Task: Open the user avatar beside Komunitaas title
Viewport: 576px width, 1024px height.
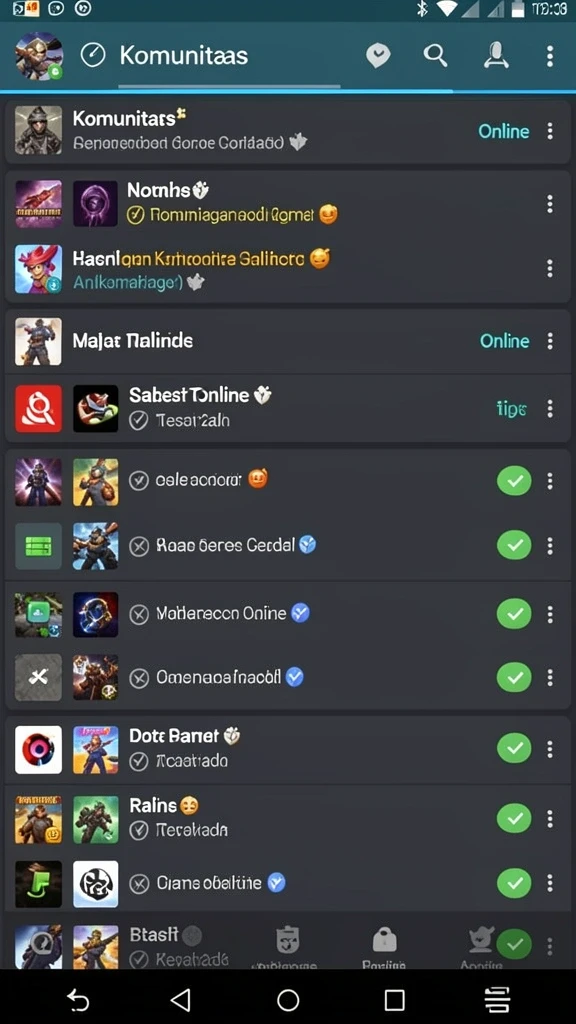Action: pyautogui.click(x=39, y=56)
